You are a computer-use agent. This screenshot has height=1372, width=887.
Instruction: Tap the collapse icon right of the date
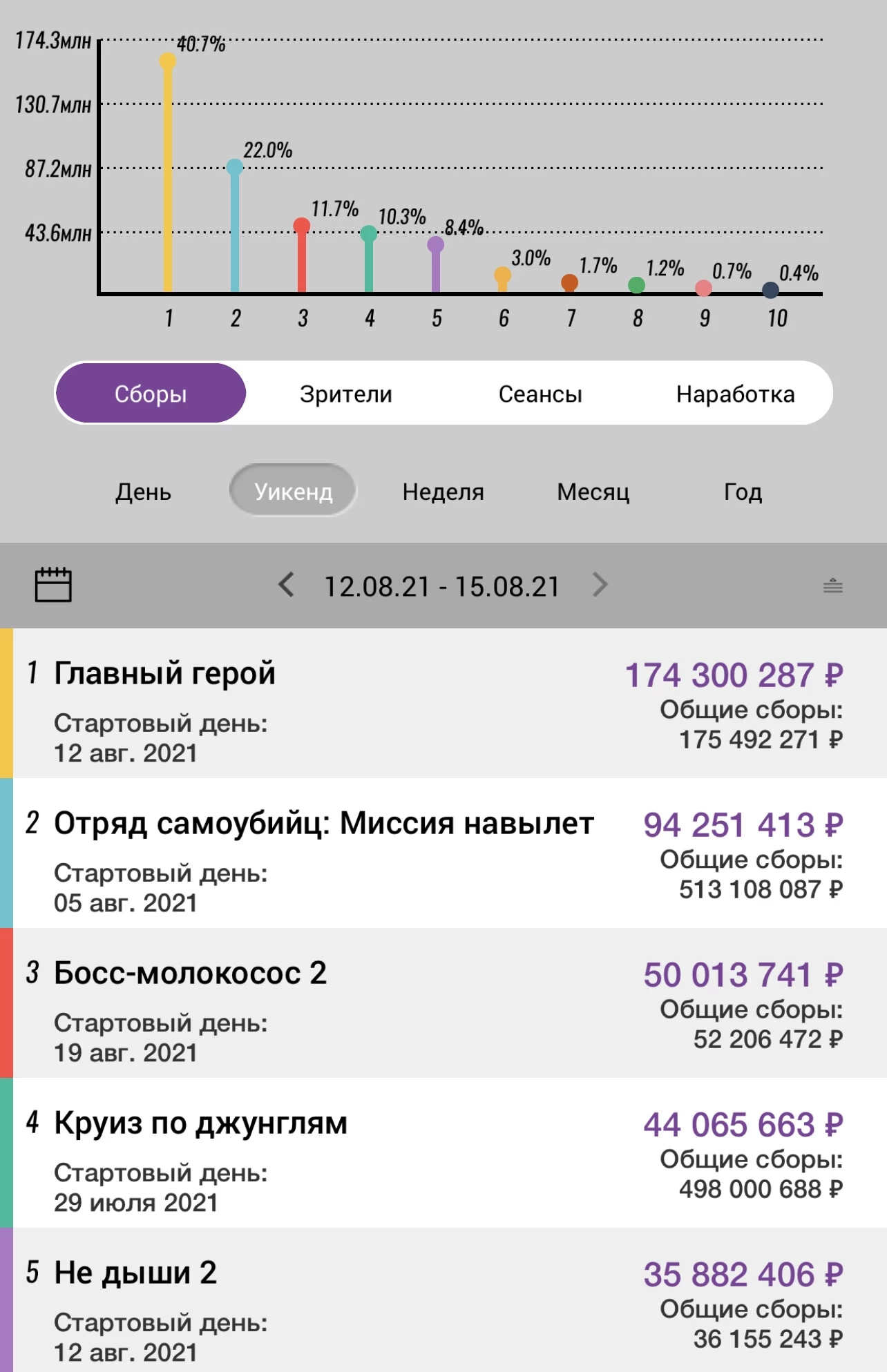(x=832, y=586)
